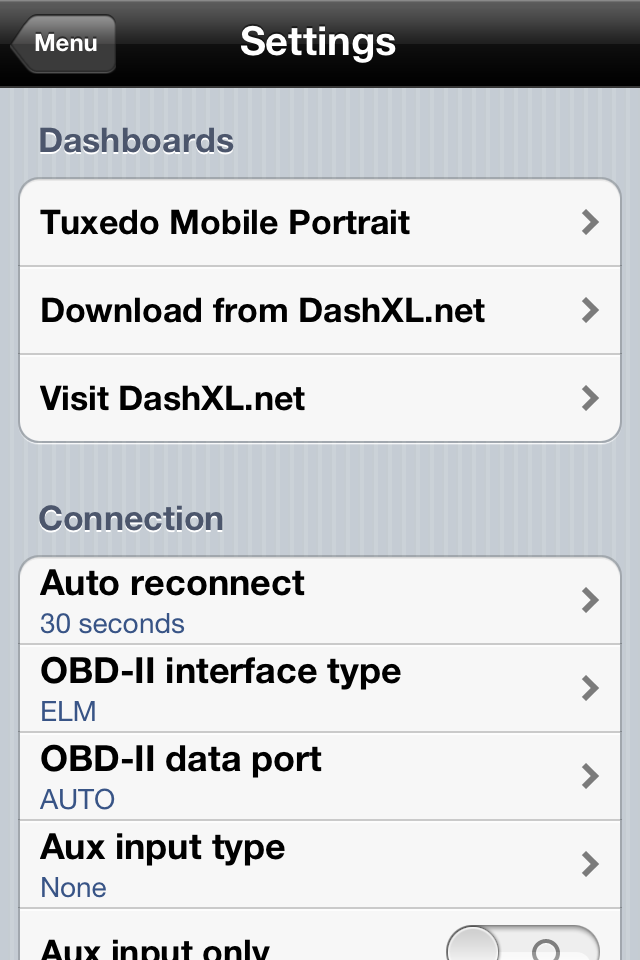Image resolution: width=640 pixels, height=960 pixels.
Task: Go back to the Menu
Action: (64, 43)
